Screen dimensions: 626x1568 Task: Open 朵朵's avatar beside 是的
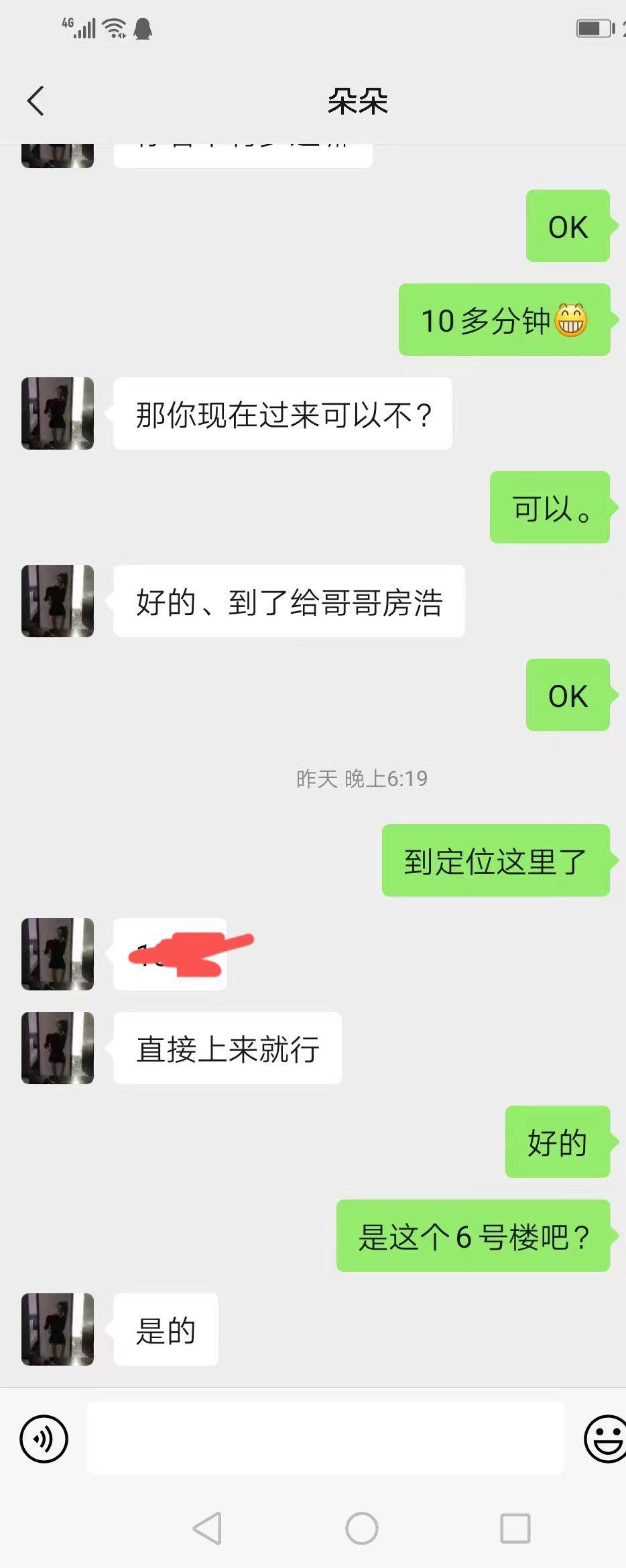tap(58, 1329)
